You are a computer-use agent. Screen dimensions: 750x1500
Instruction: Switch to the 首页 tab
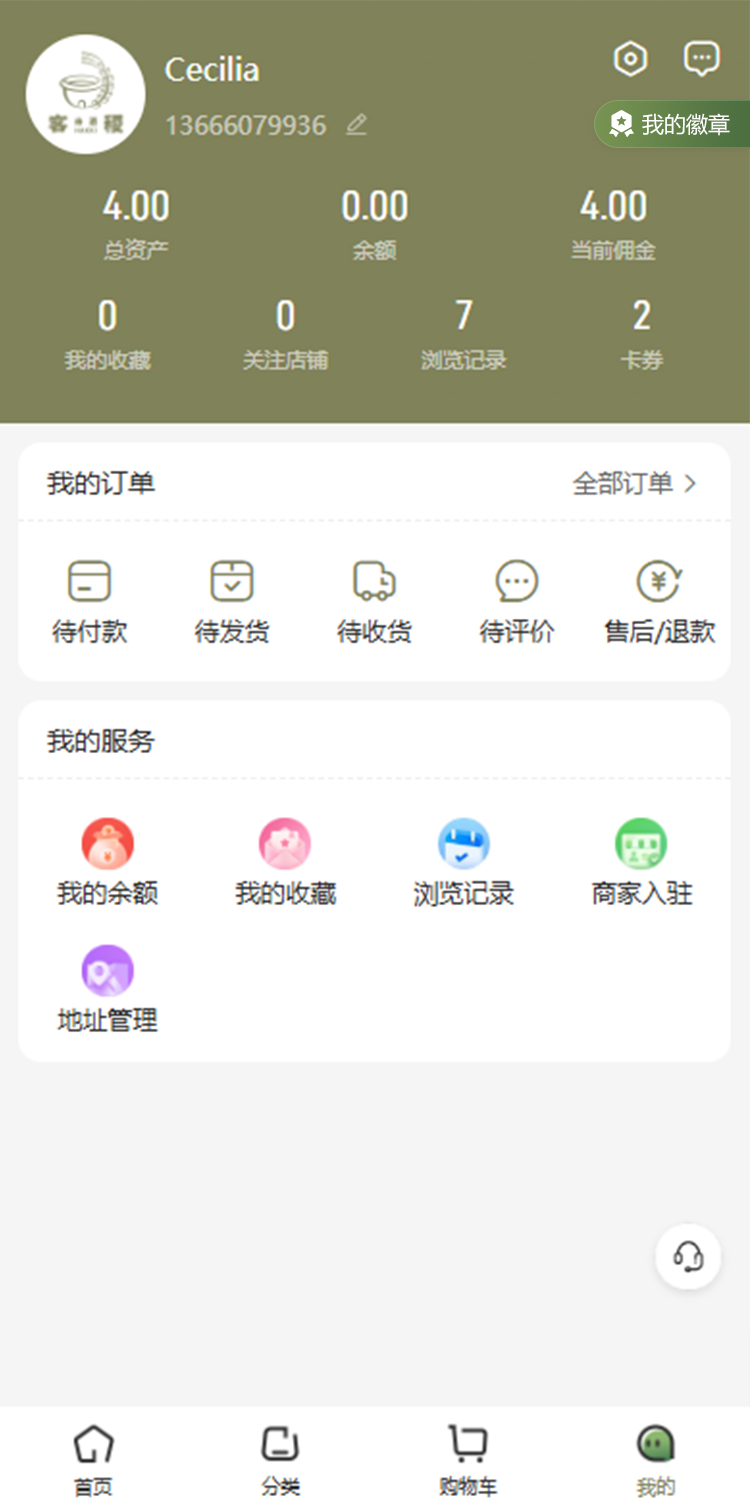(93, 1460)
